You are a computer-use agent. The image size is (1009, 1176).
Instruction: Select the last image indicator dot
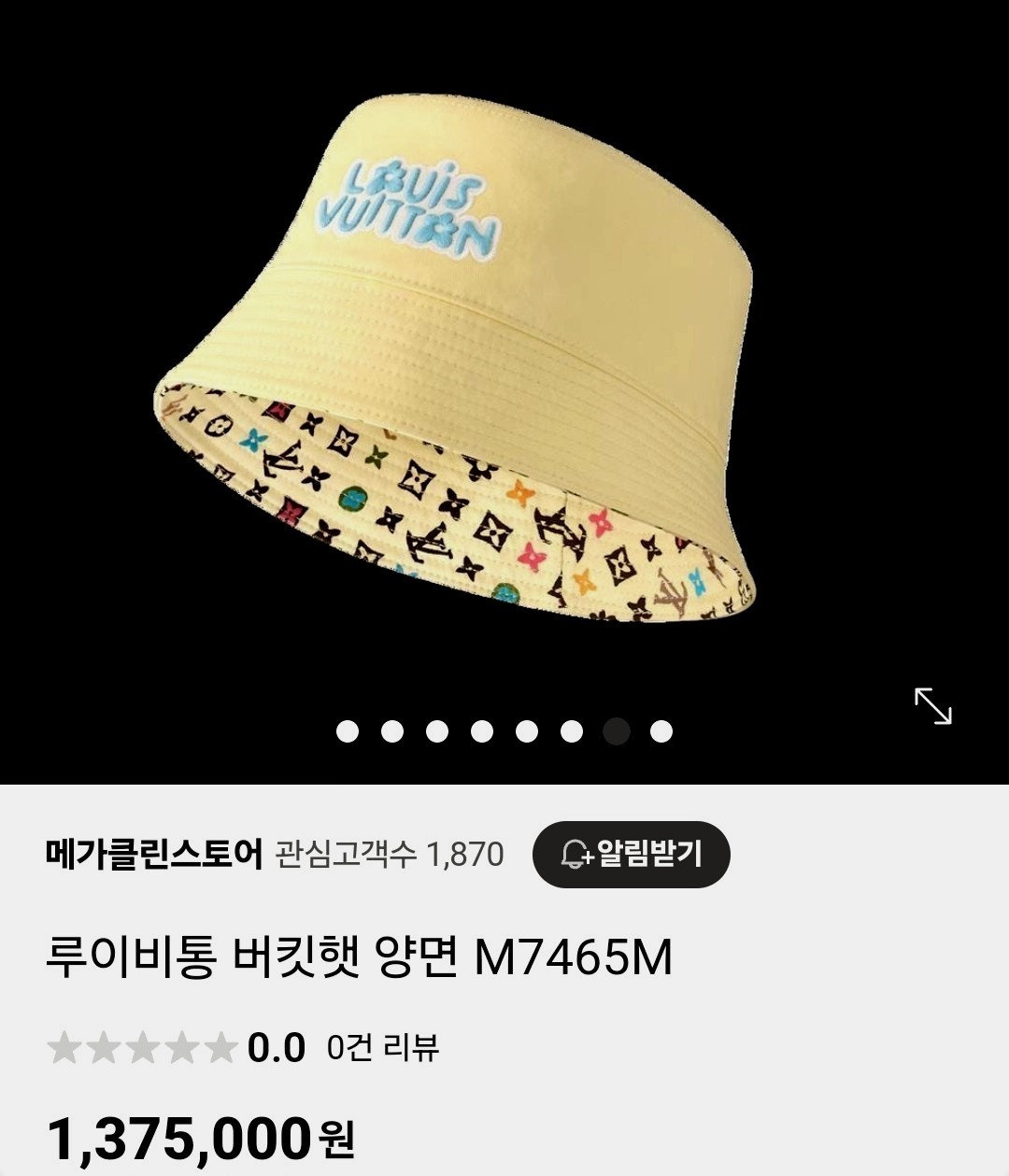pos(661,731)
